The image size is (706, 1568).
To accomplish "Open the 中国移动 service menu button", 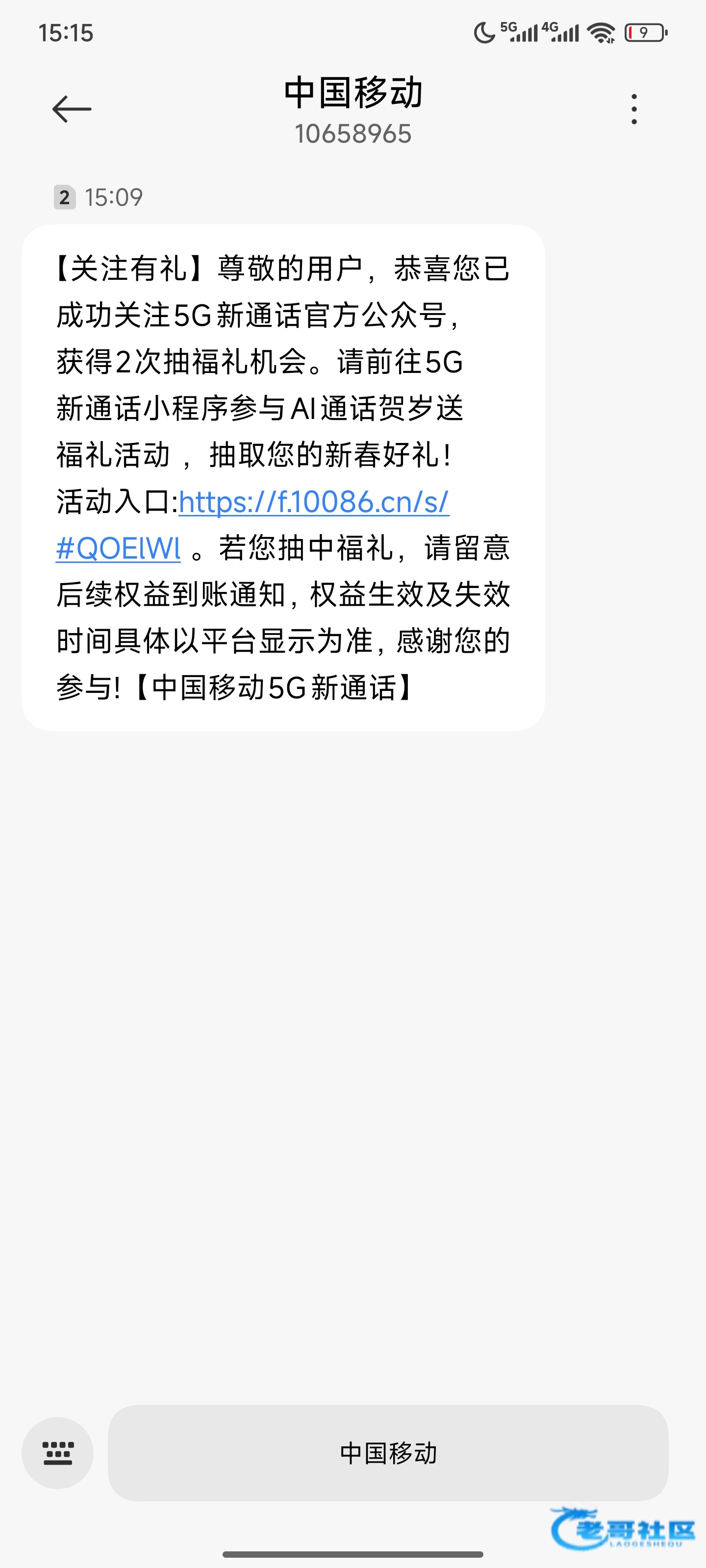I will (388, 1453).
